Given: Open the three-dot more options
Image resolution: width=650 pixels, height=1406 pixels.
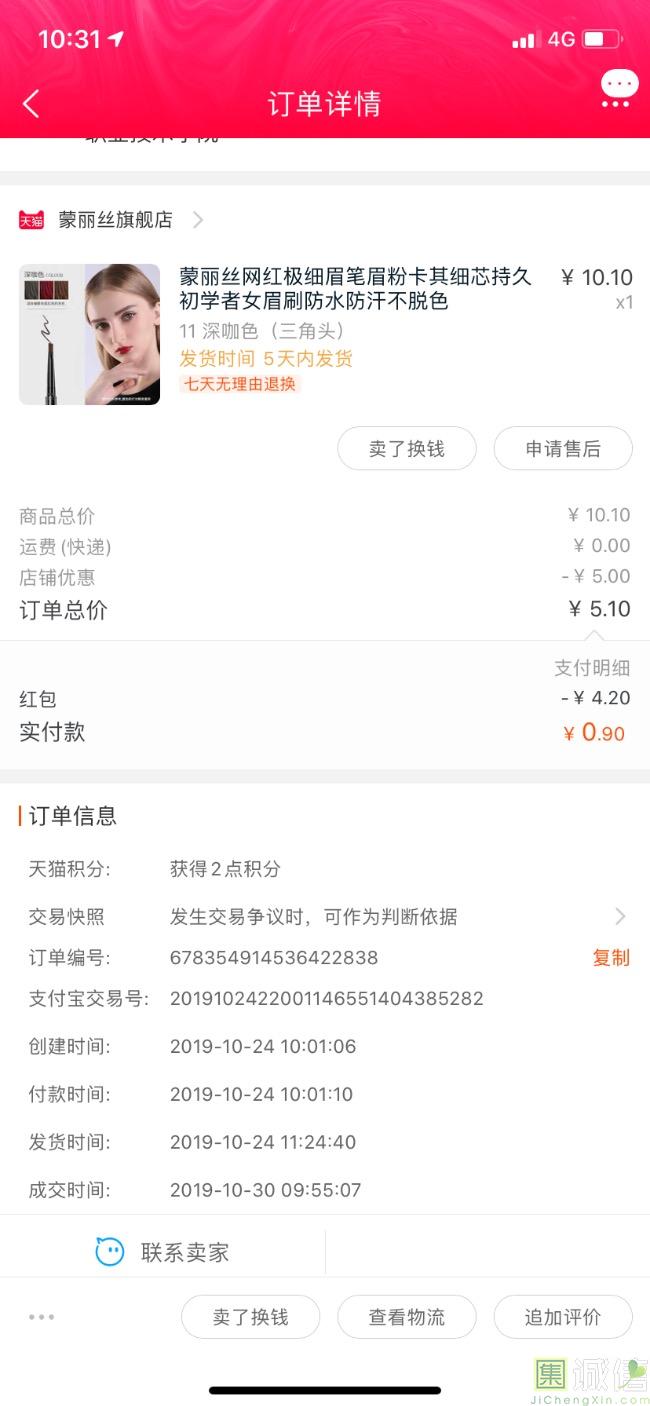Looking at the screenshot, I should tap(42, 1317).
